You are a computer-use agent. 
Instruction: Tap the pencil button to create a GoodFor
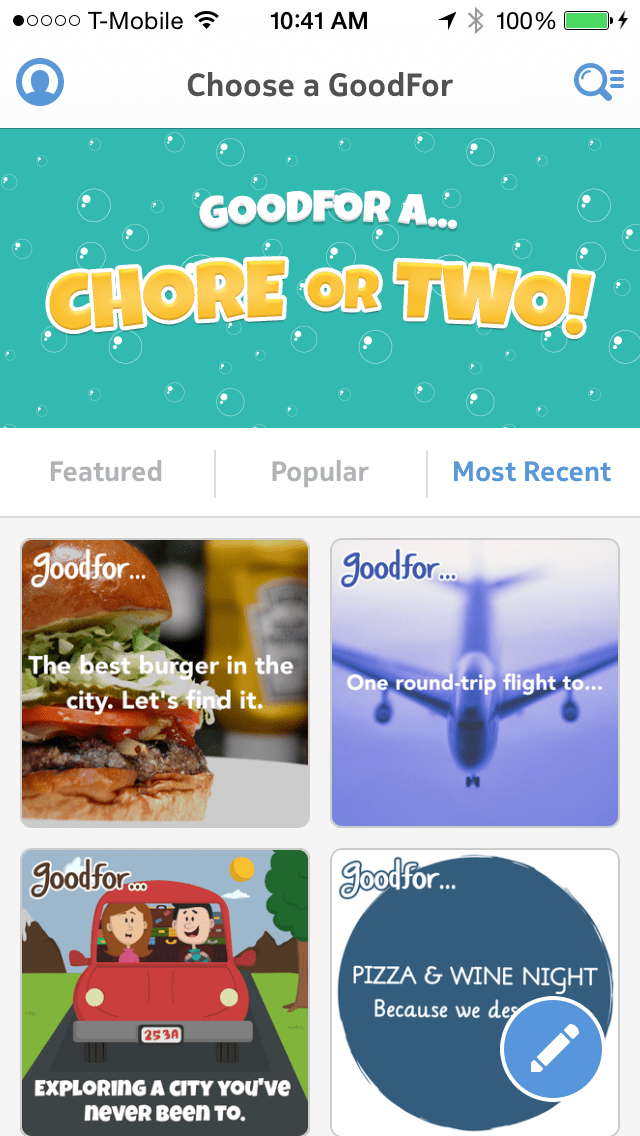552,1050
